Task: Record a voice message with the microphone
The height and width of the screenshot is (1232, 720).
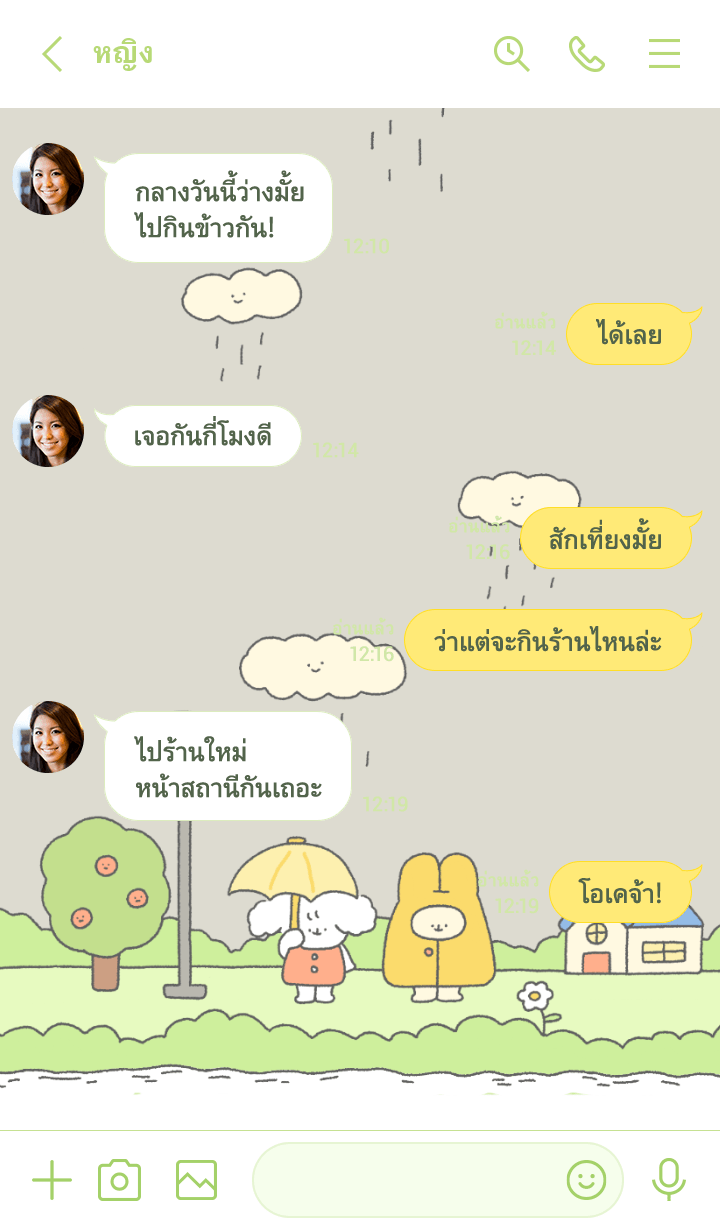Action: [668, 1180]
